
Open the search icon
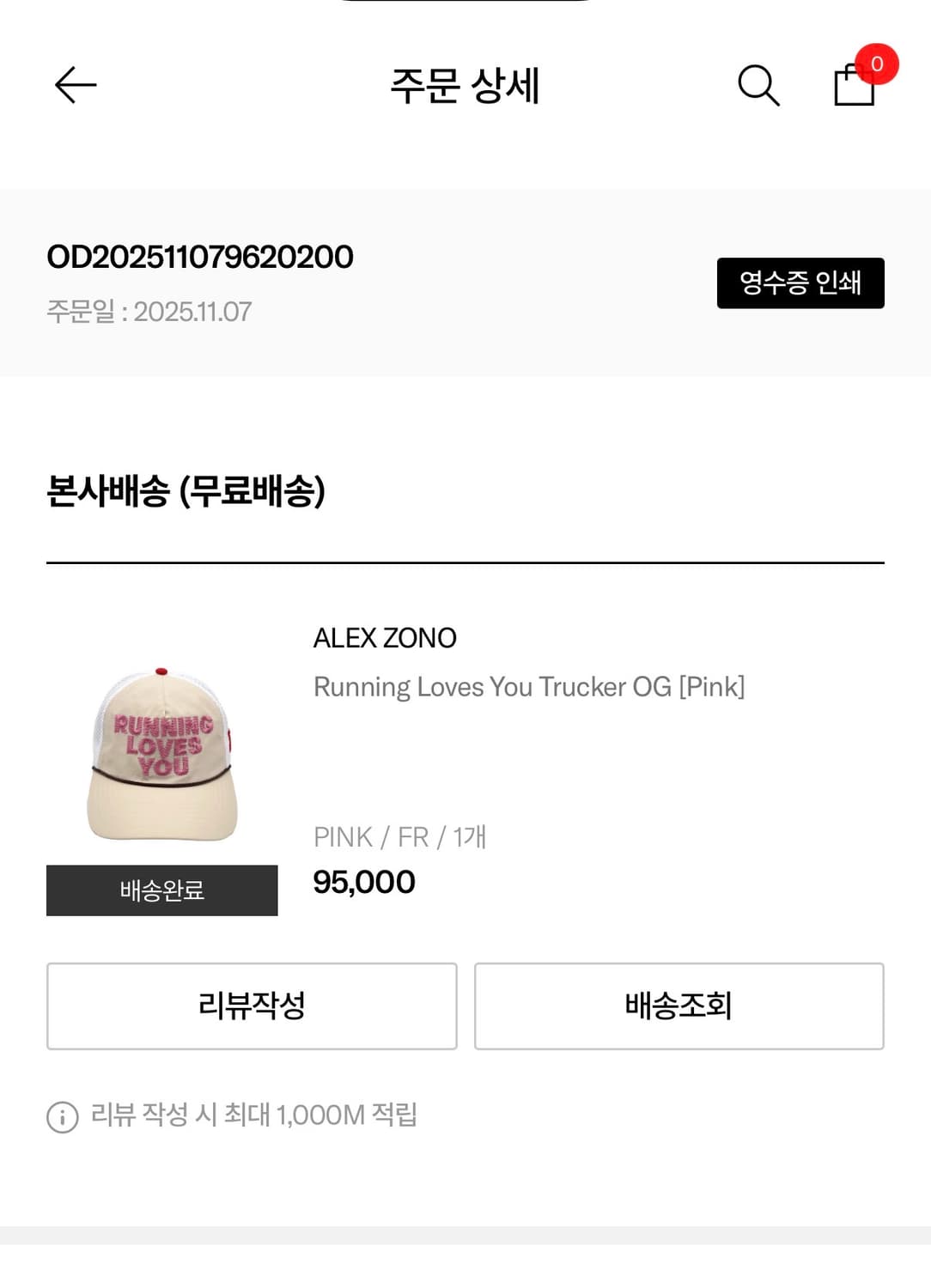click(757, 84)
